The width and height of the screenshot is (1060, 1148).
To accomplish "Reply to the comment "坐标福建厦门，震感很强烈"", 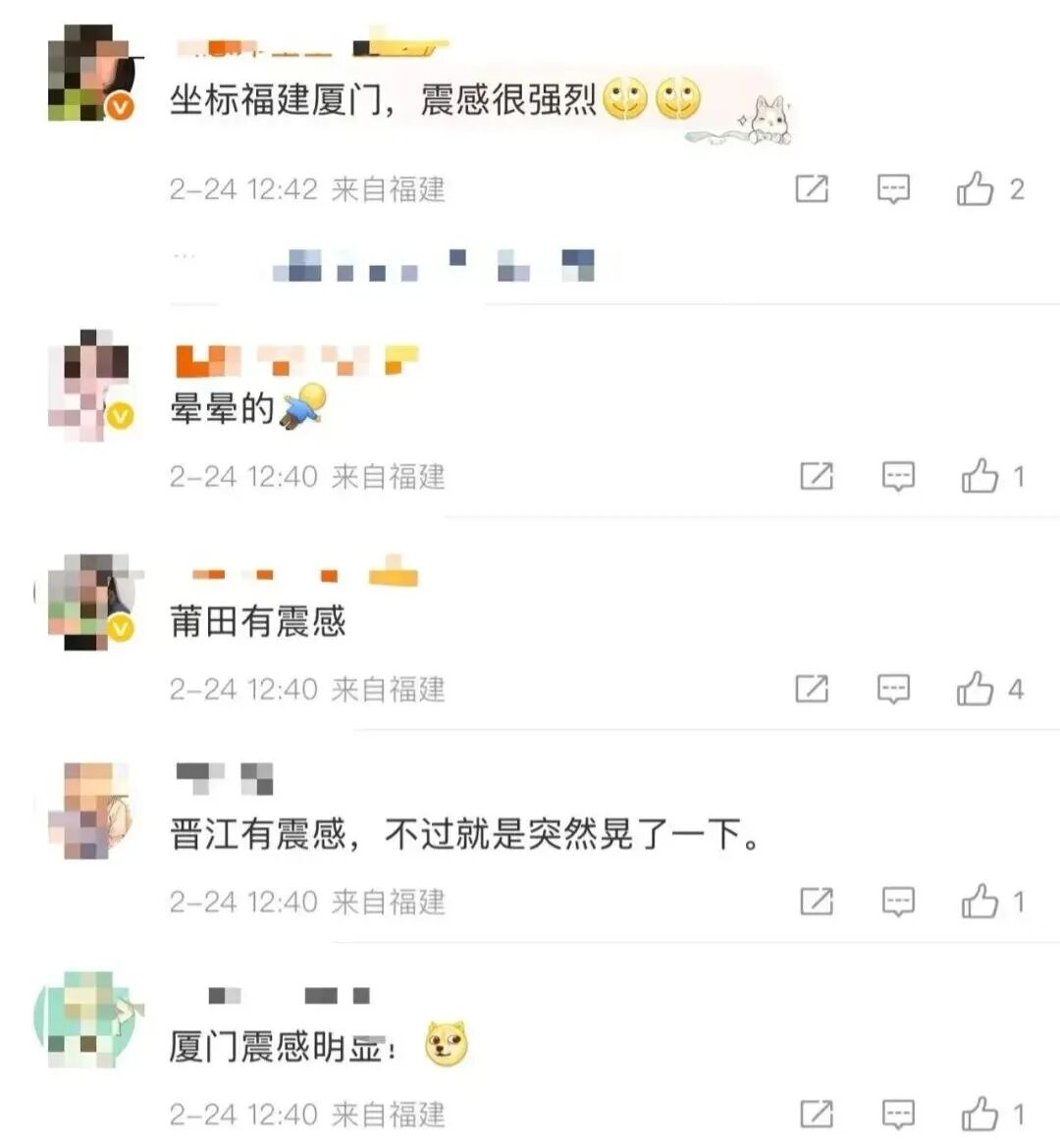I will (893, 188).
